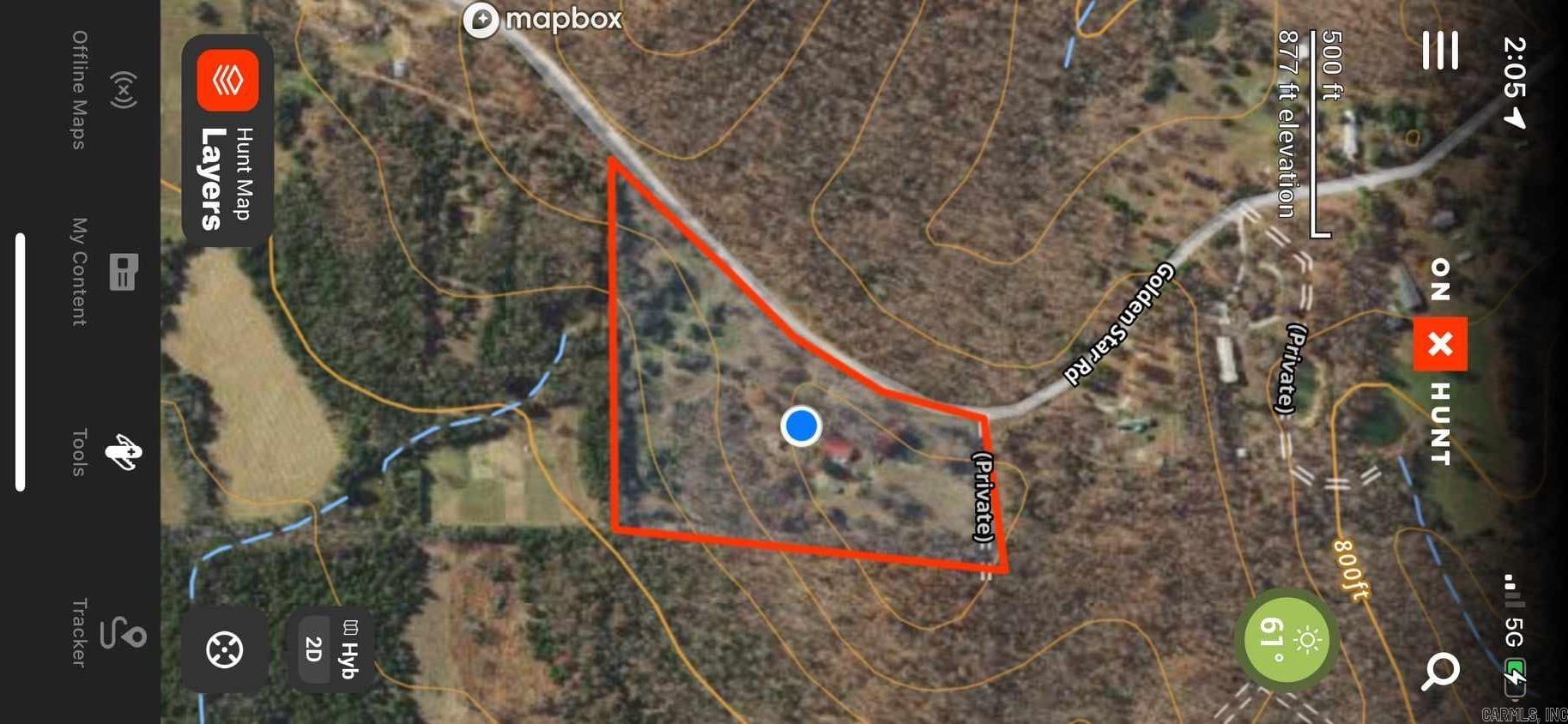Open the map search
This screenshot has width=1568, height=724.
coord(1440,671)
